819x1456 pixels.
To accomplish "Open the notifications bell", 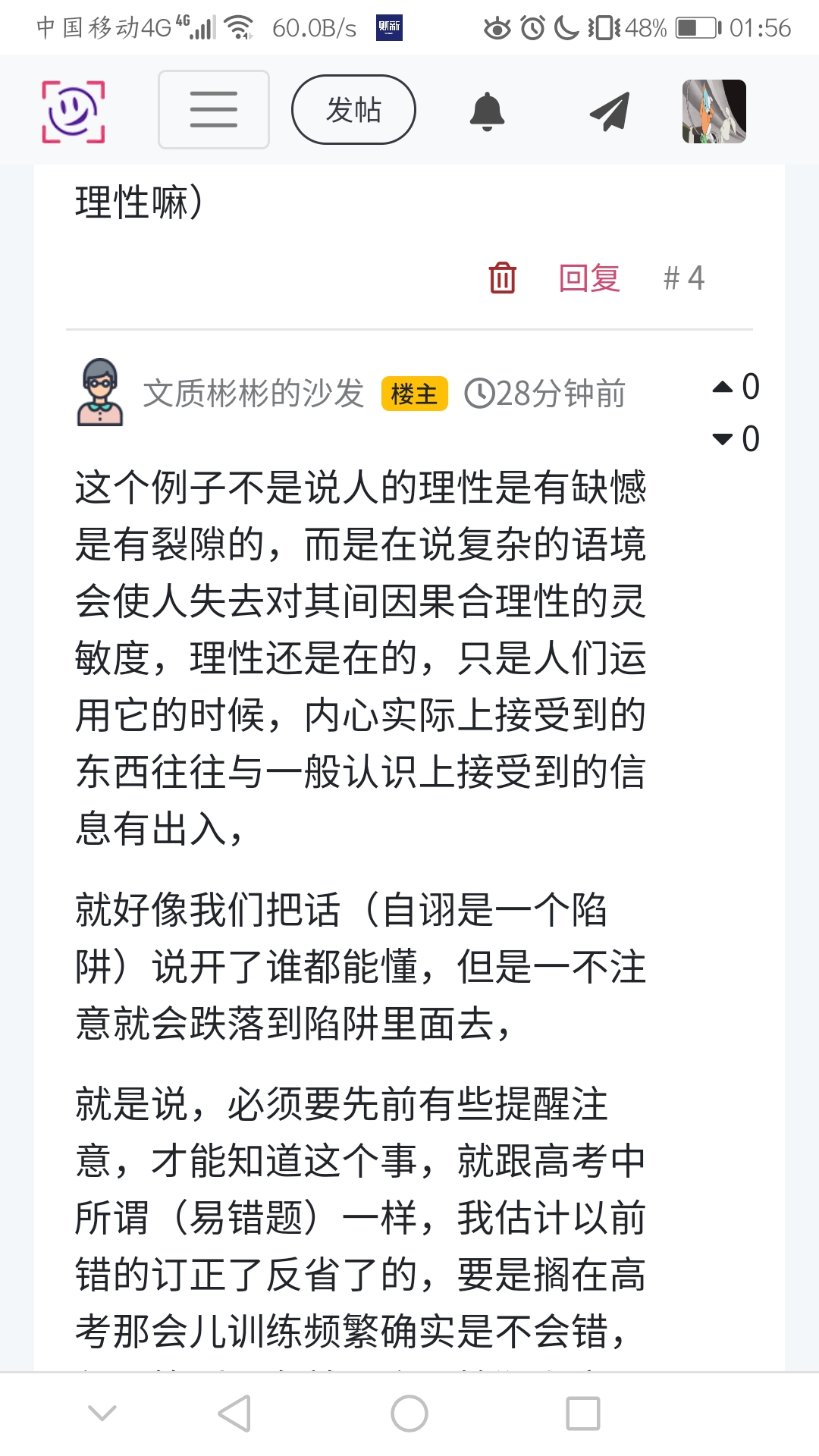I will pos(487,111).
